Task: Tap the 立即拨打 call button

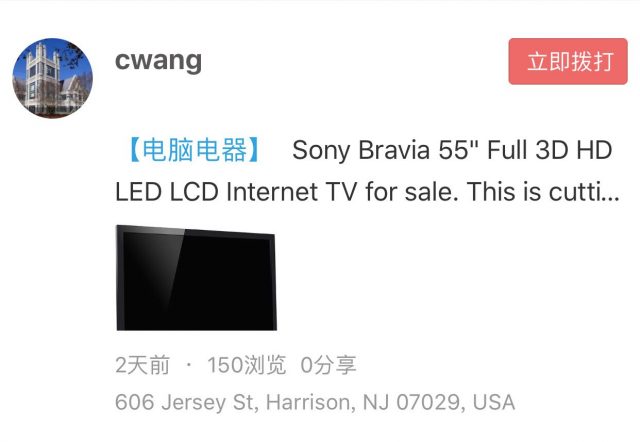Action: 569,61
